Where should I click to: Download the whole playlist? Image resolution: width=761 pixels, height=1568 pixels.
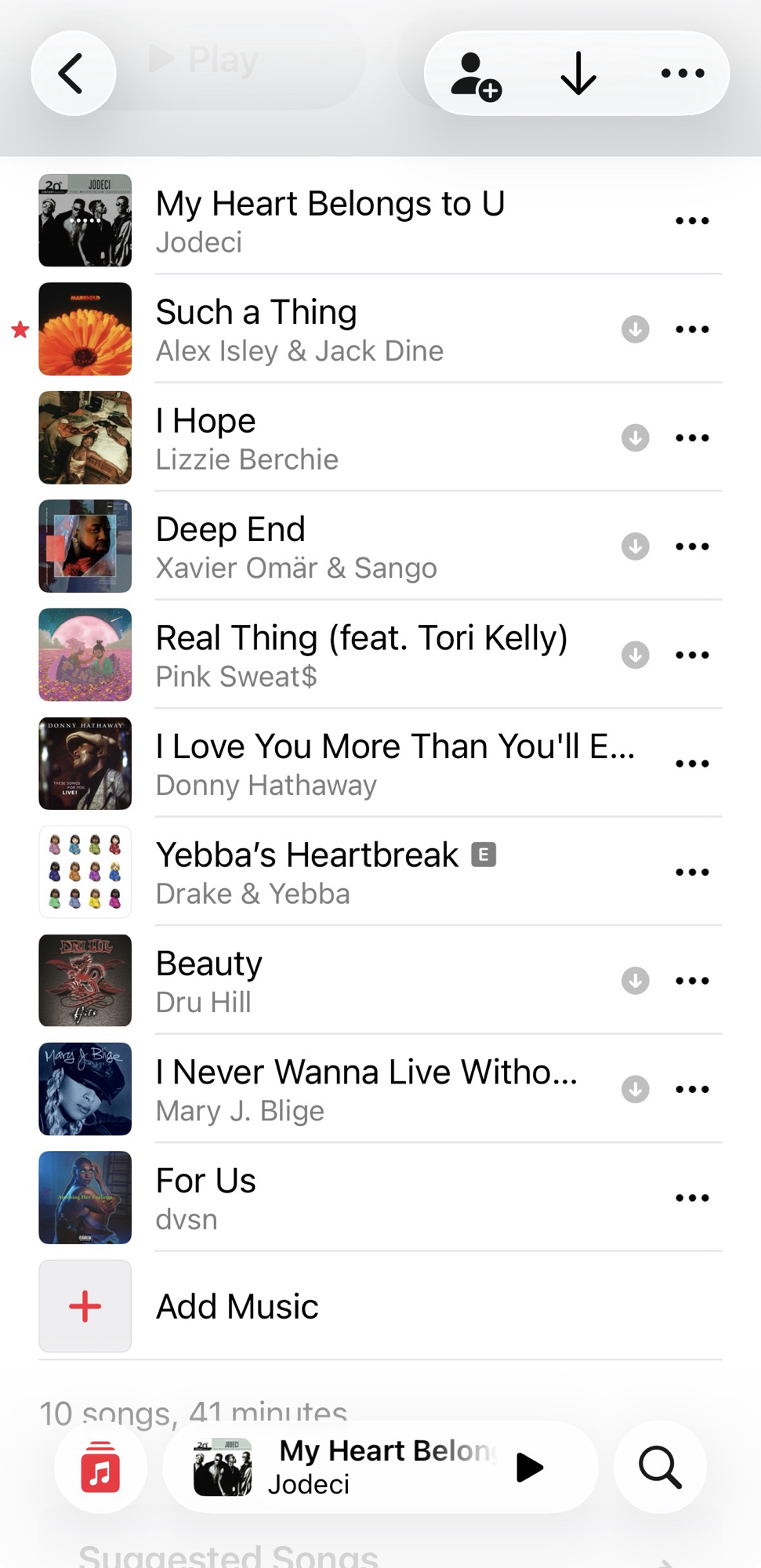pyautogui.click(x=578, y=74)
